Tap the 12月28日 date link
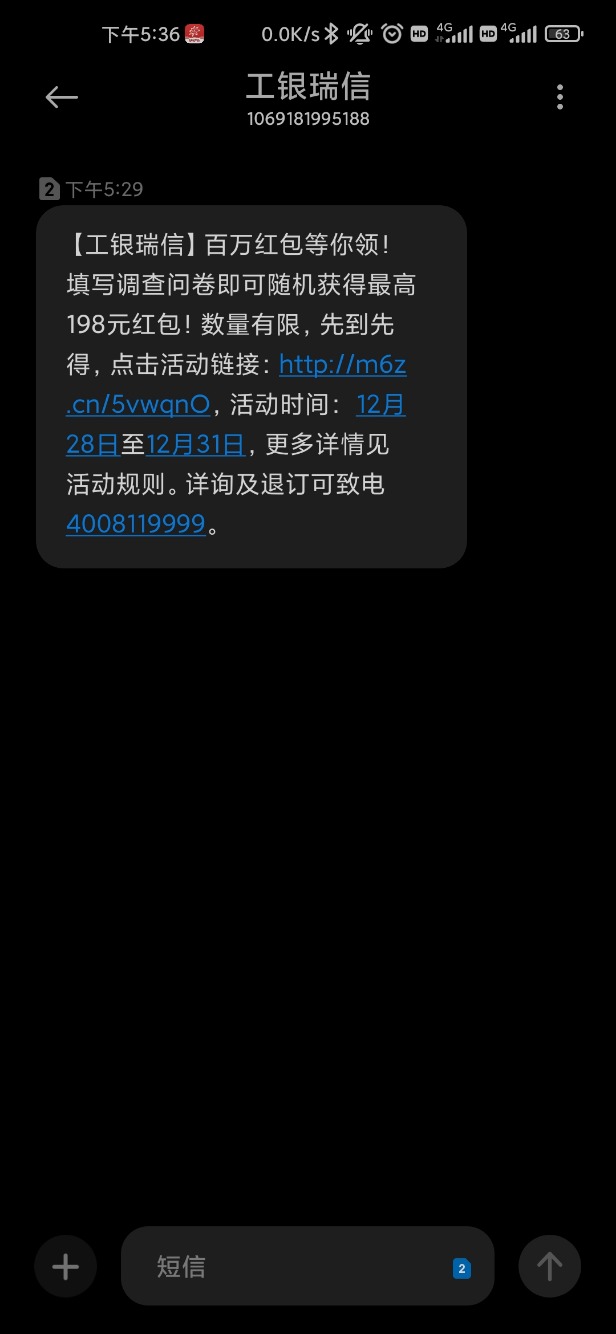The height and width of the screenshot is (1334, 616). click(236, 424)
